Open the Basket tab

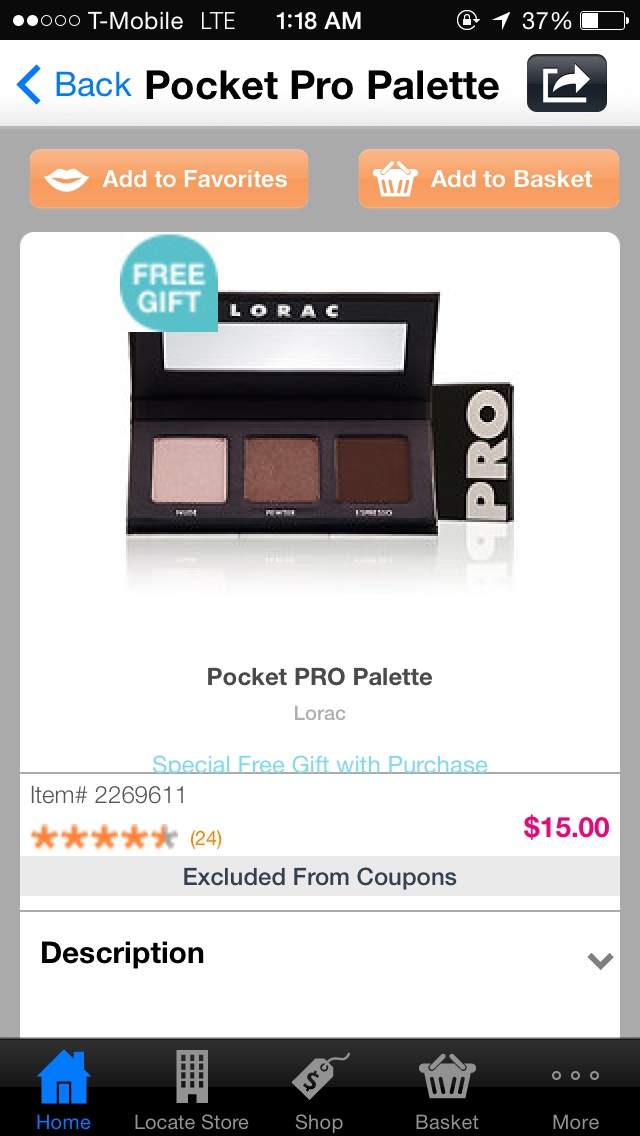(447, 1090)
